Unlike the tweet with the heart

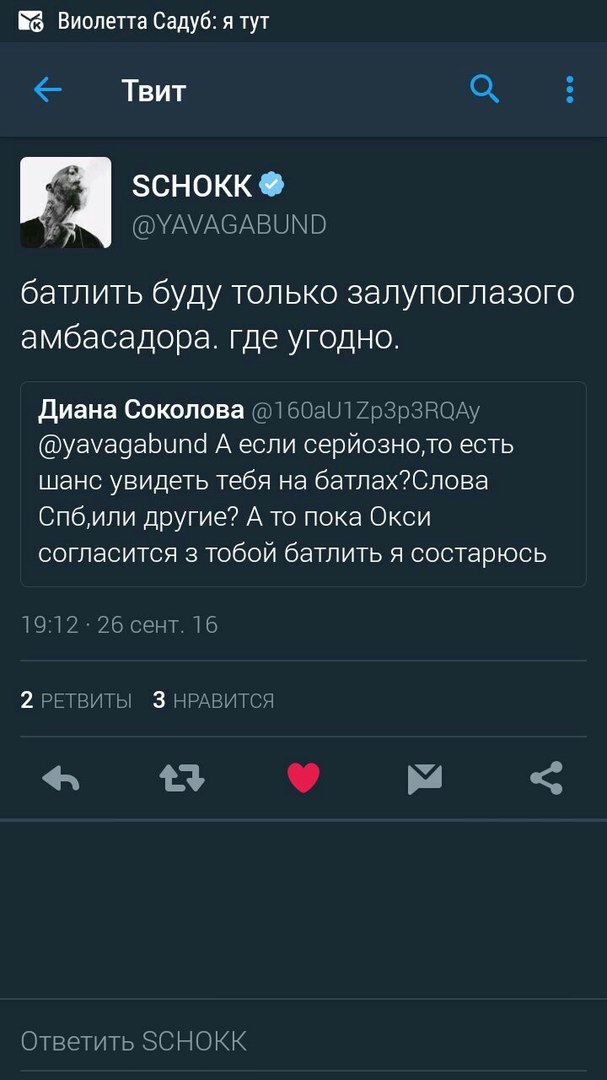pos(303,778)
